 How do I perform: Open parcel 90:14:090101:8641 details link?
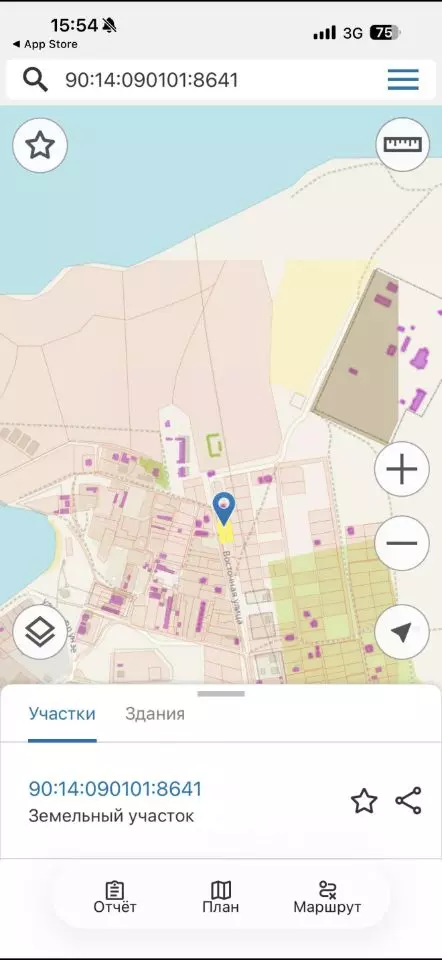point(115,789)
